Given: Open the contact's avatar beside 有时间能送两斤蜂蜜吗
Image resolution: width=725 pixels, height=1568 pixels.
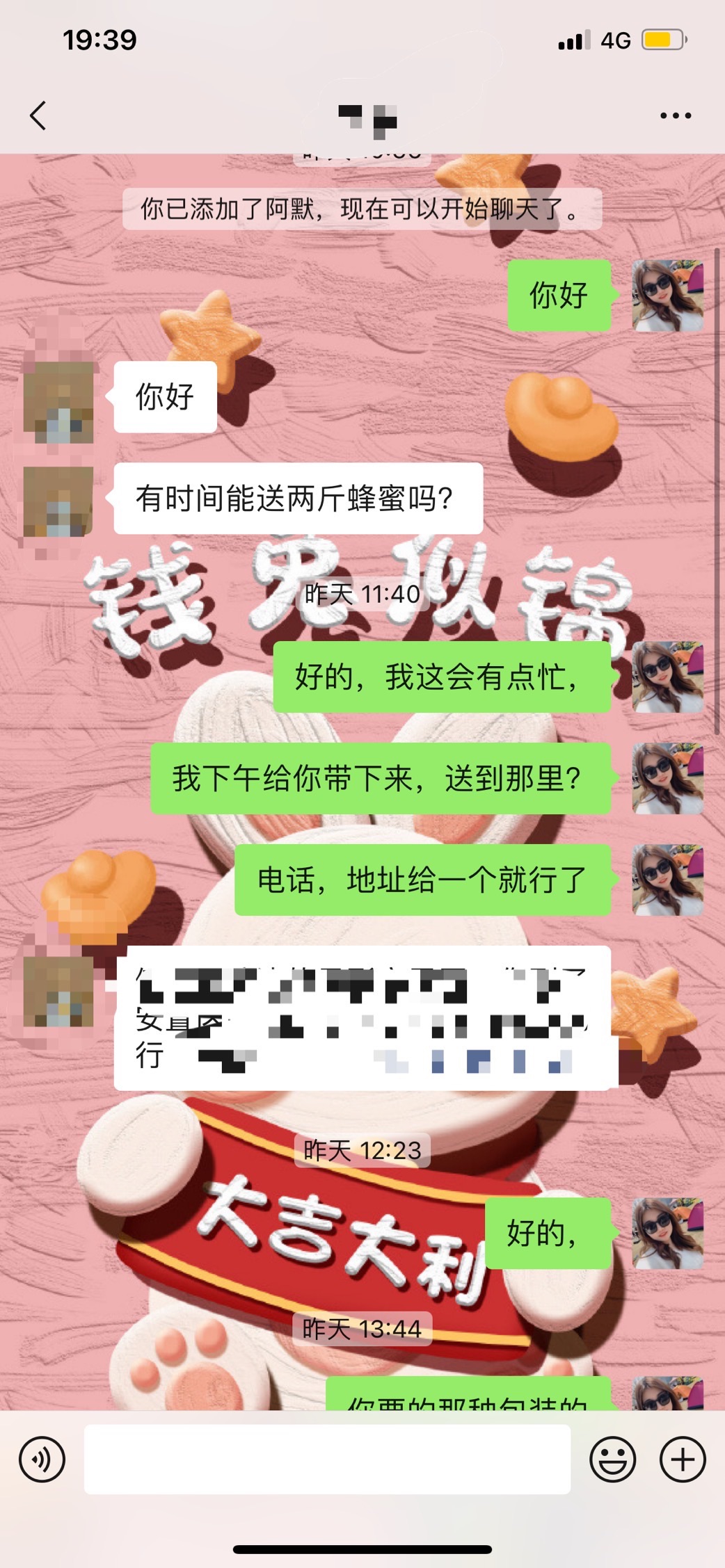Looking at the screenshot, I should pyautogui.click(x=58, y=501).
